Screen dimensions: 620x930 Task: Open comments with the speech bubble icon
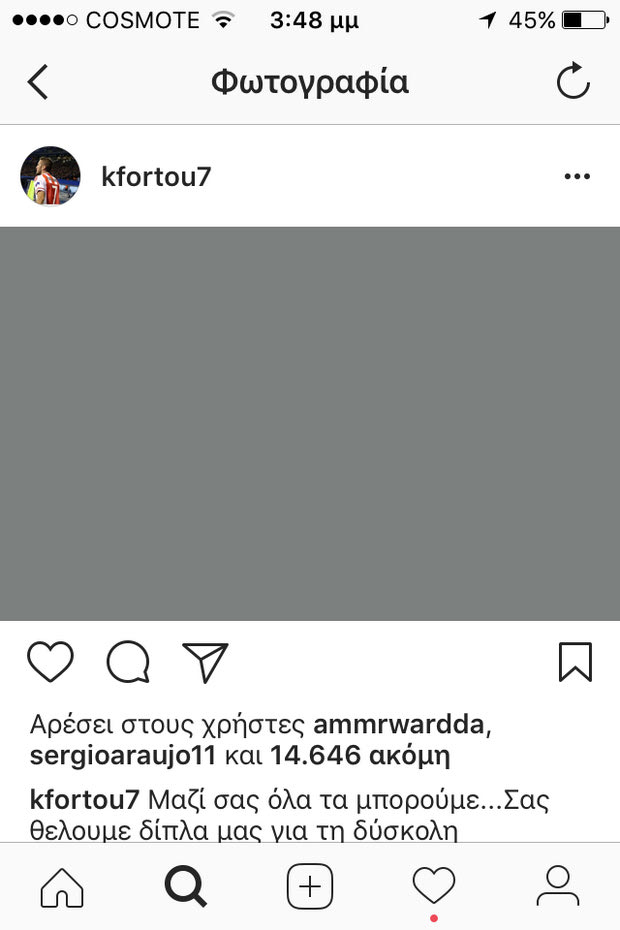tap(128, 662)
